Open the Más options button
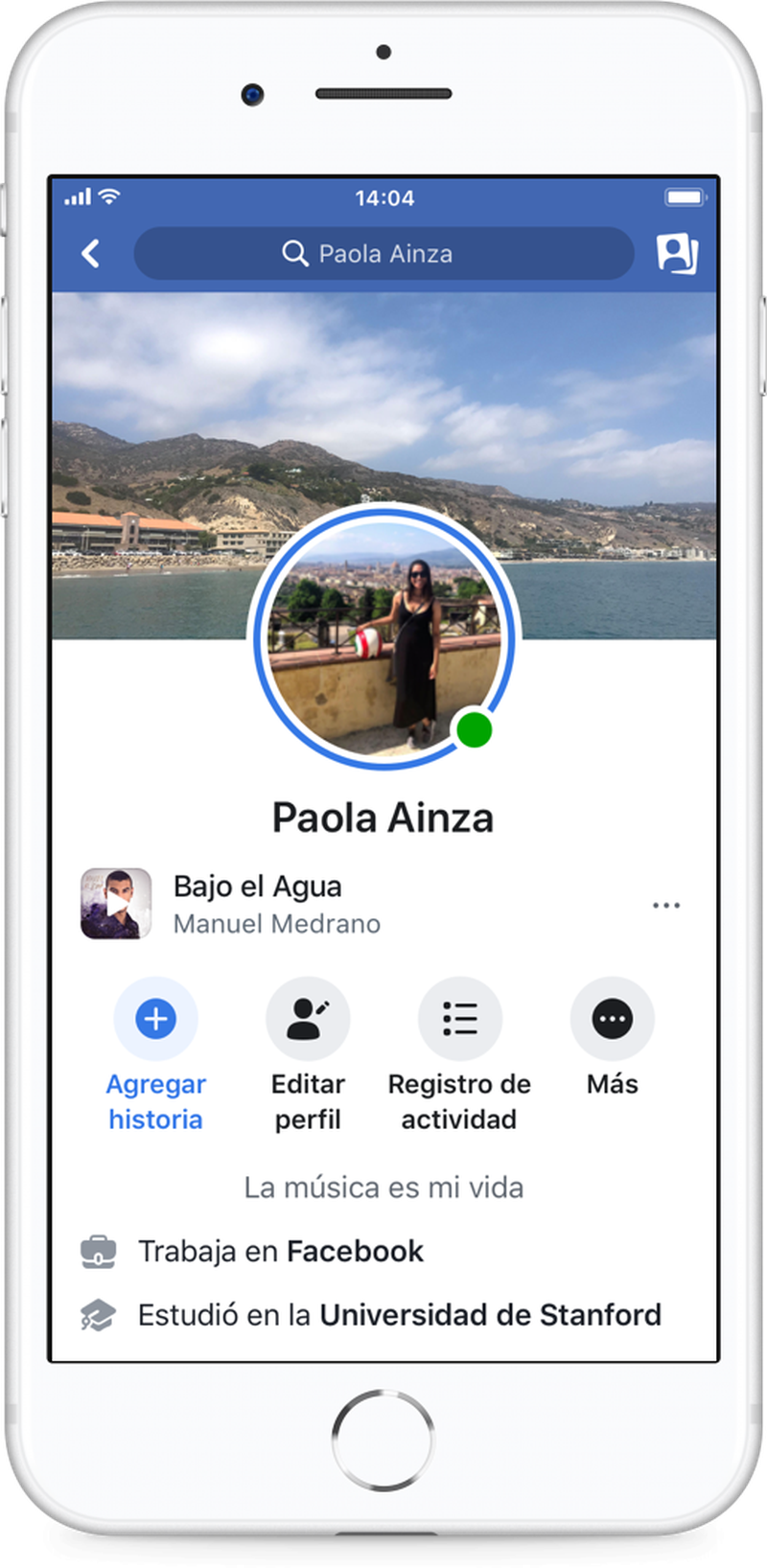This screenshot has width=767, height=1568. (612, 1019)
